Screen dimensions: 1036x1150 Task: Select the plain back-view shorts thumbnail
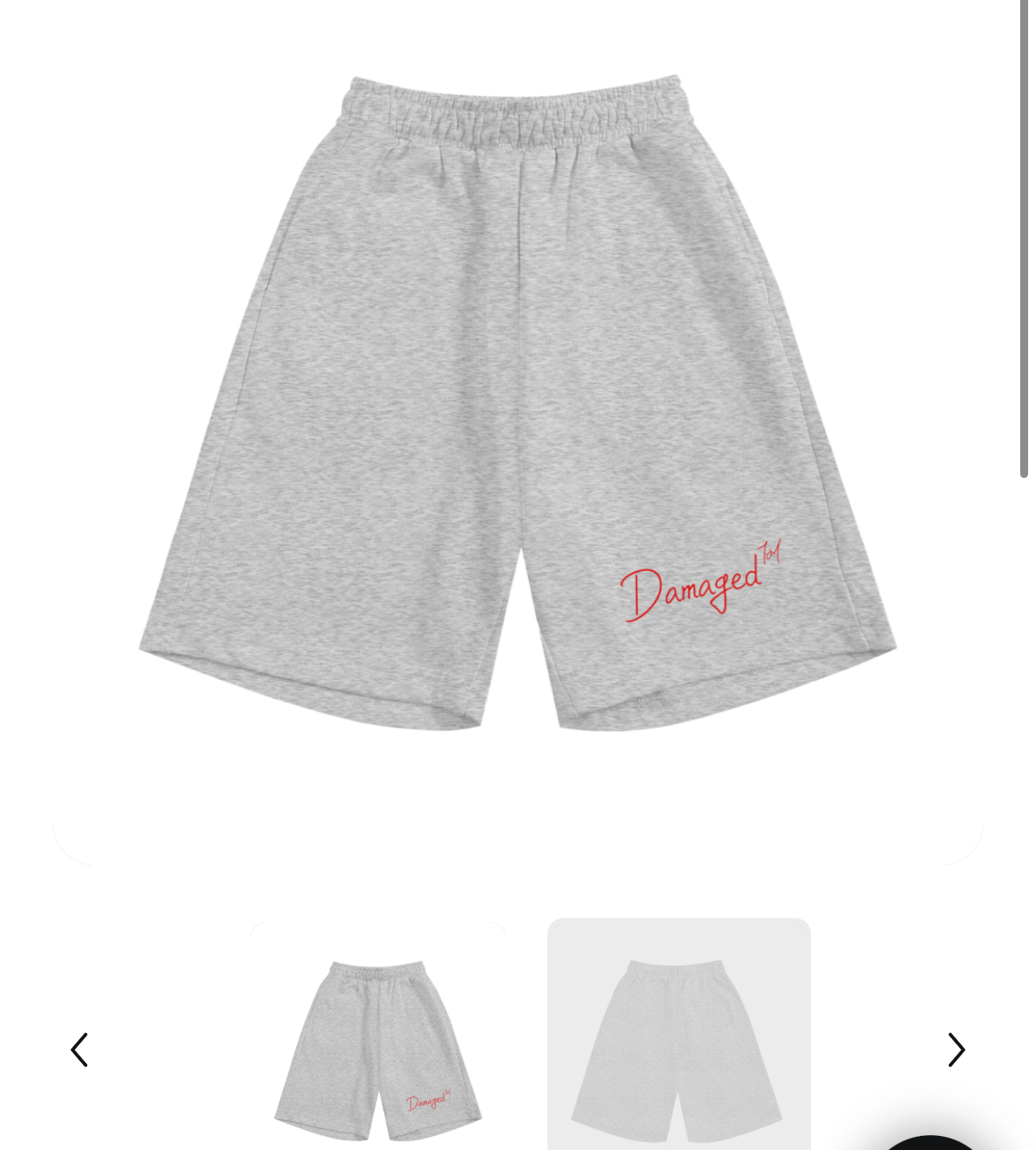[678, 1041]
